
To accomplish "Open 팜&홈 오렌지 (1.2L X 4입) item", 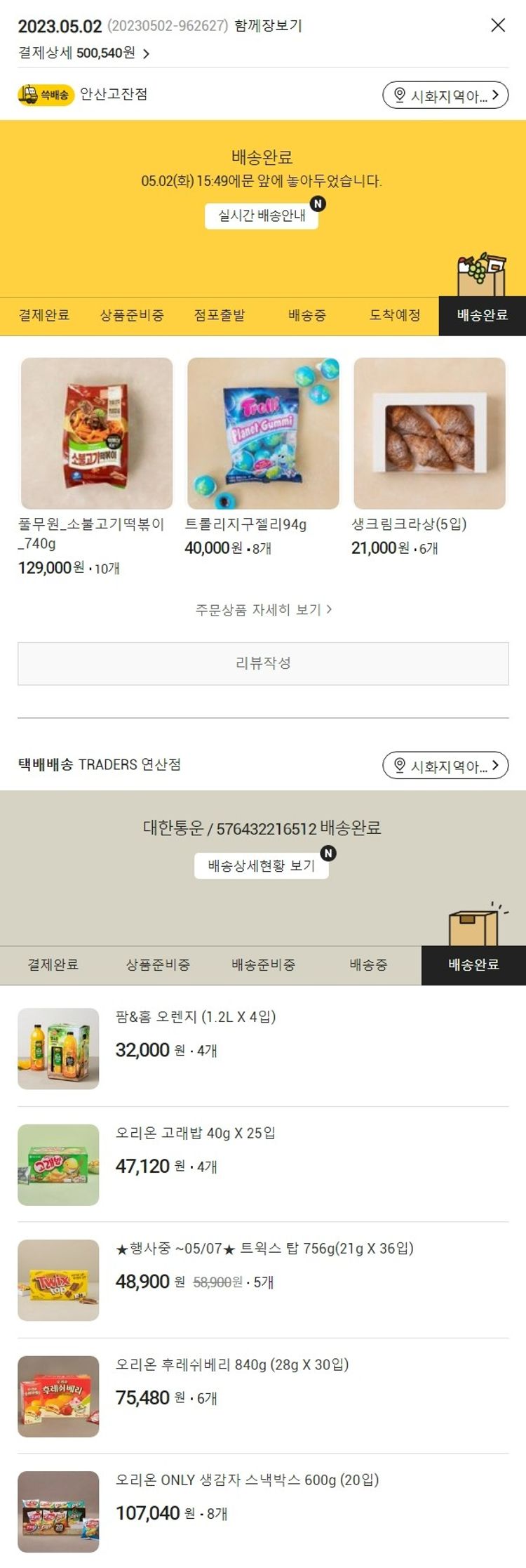I will pyautogui.click(x=196, y=1017).
